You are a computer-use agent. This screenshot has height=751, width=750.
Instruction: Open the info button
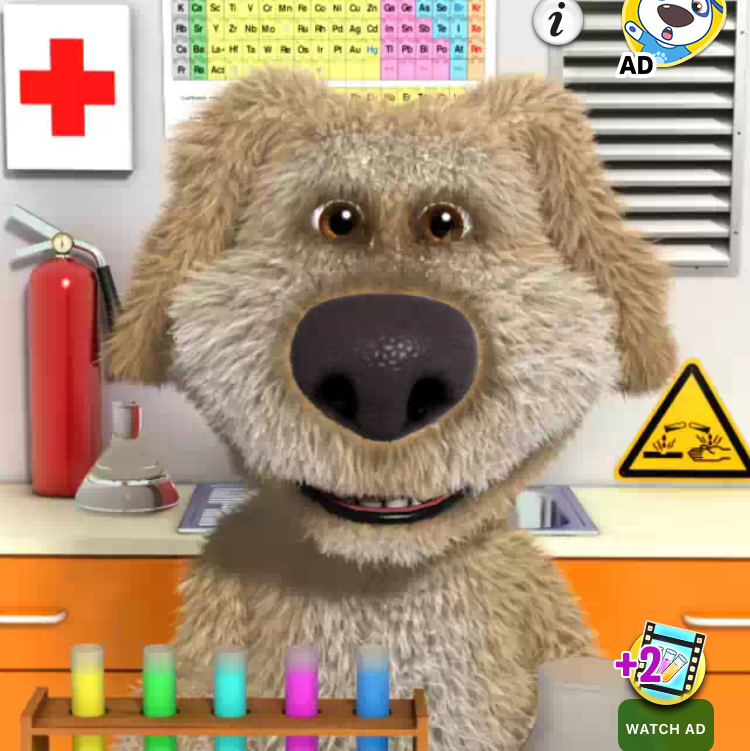557,21
